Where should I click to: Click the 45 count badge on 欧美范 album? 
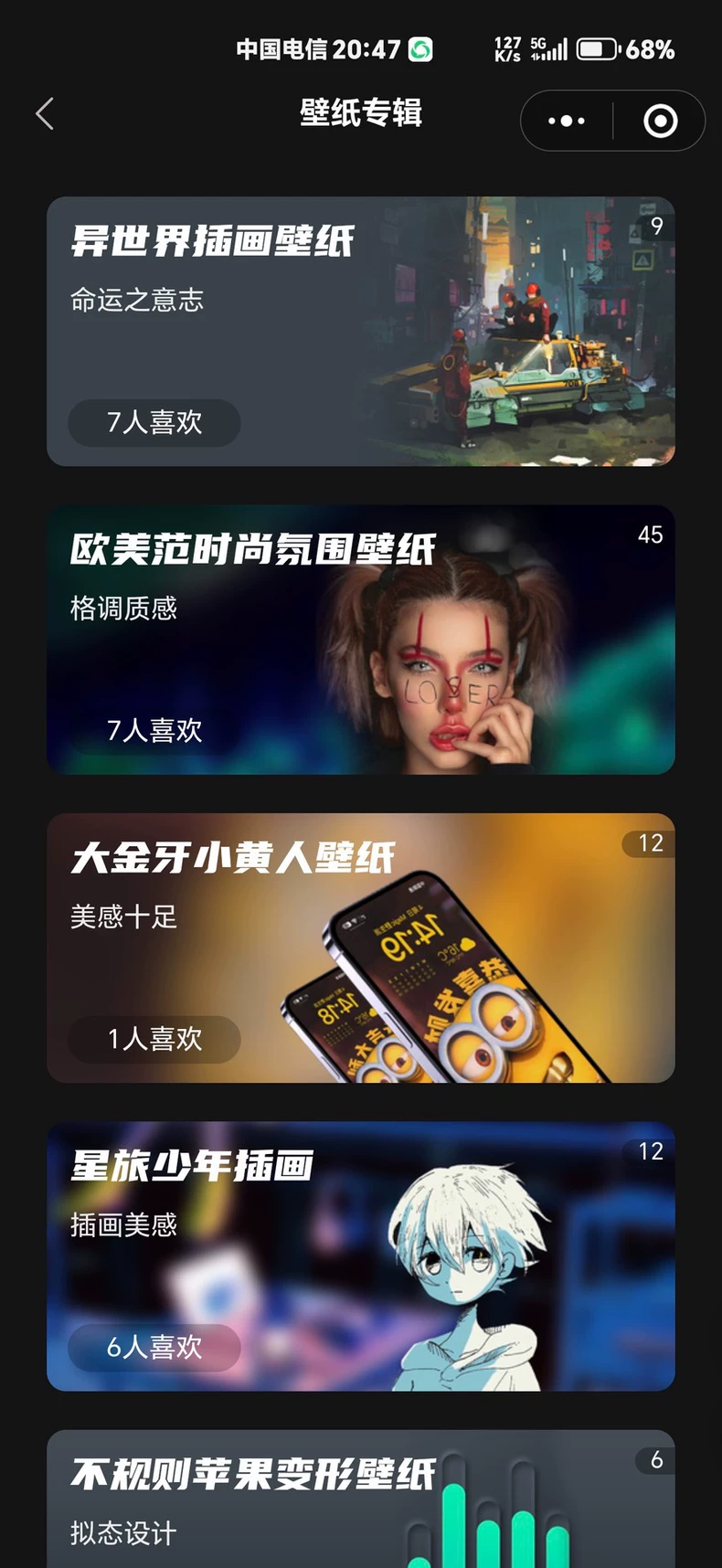pyautogui.click(x=649, y=535)
